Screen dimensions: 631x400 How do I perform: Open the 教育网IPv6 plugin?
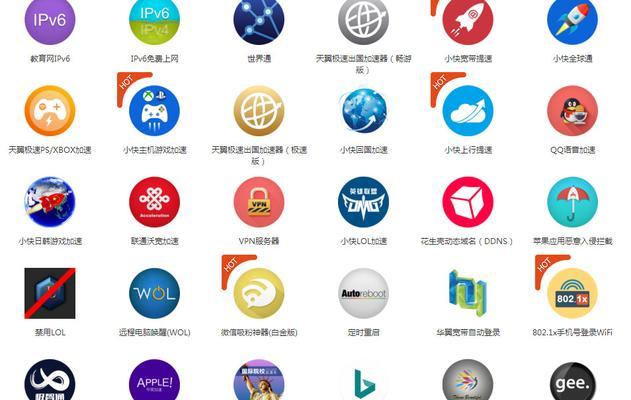pyautogui.click(x=50, y=20)
